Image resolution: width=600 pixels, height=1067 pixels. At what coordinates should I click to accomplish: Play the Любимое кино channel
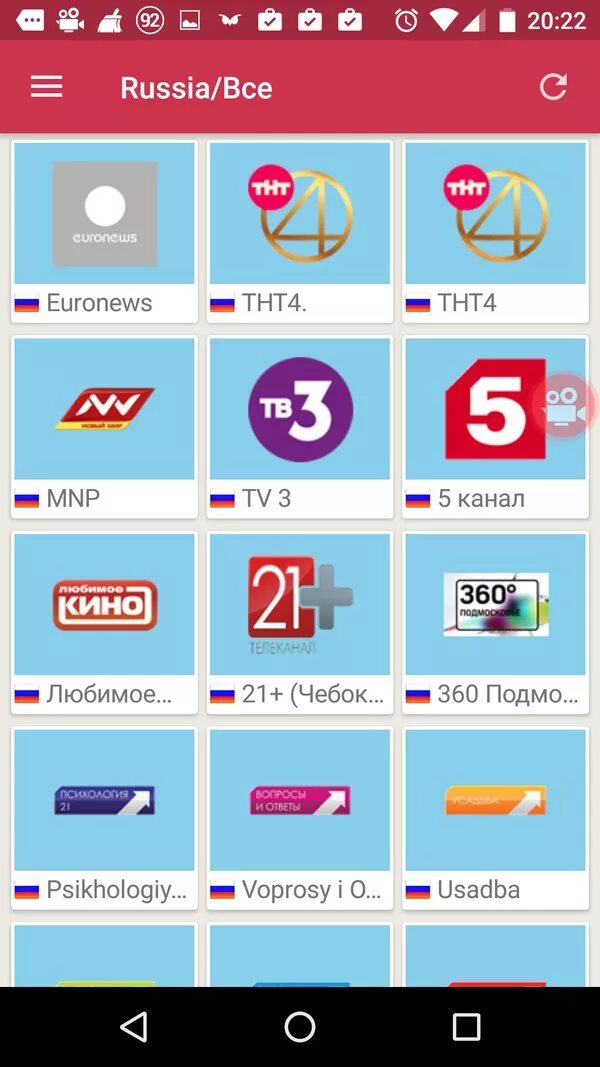pos(104,623)
